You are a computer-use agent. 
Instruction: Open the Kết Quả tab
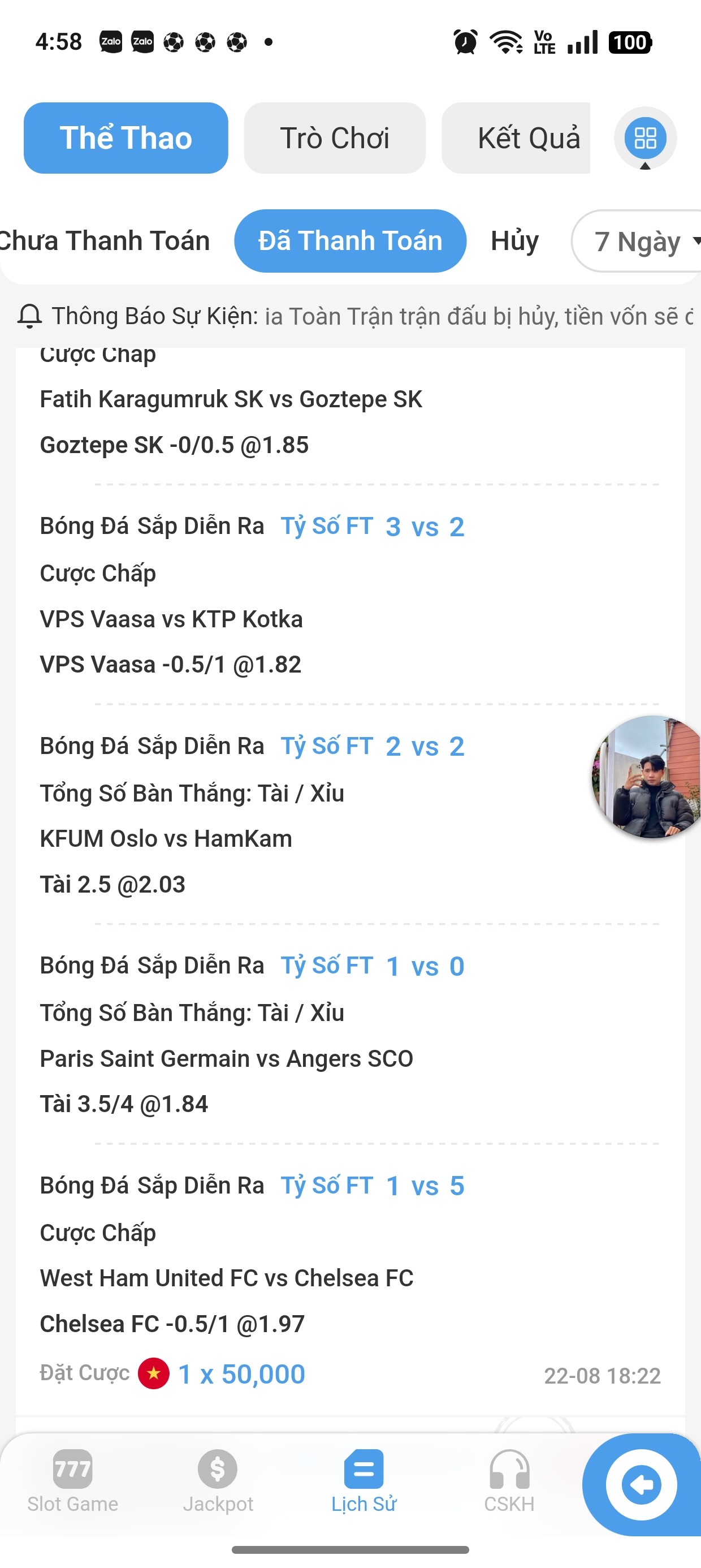(x=516, y=138)
